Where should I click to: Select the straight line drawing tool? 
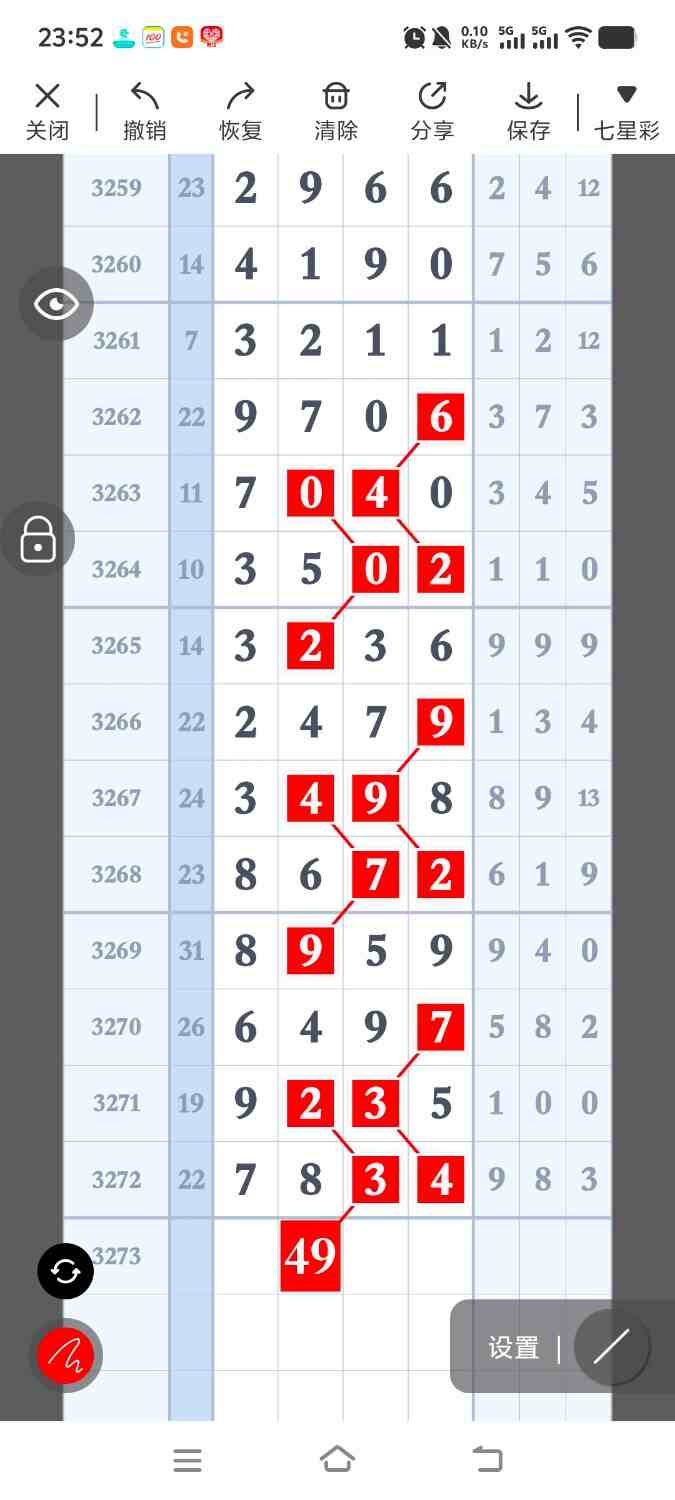pos(610,1347)
